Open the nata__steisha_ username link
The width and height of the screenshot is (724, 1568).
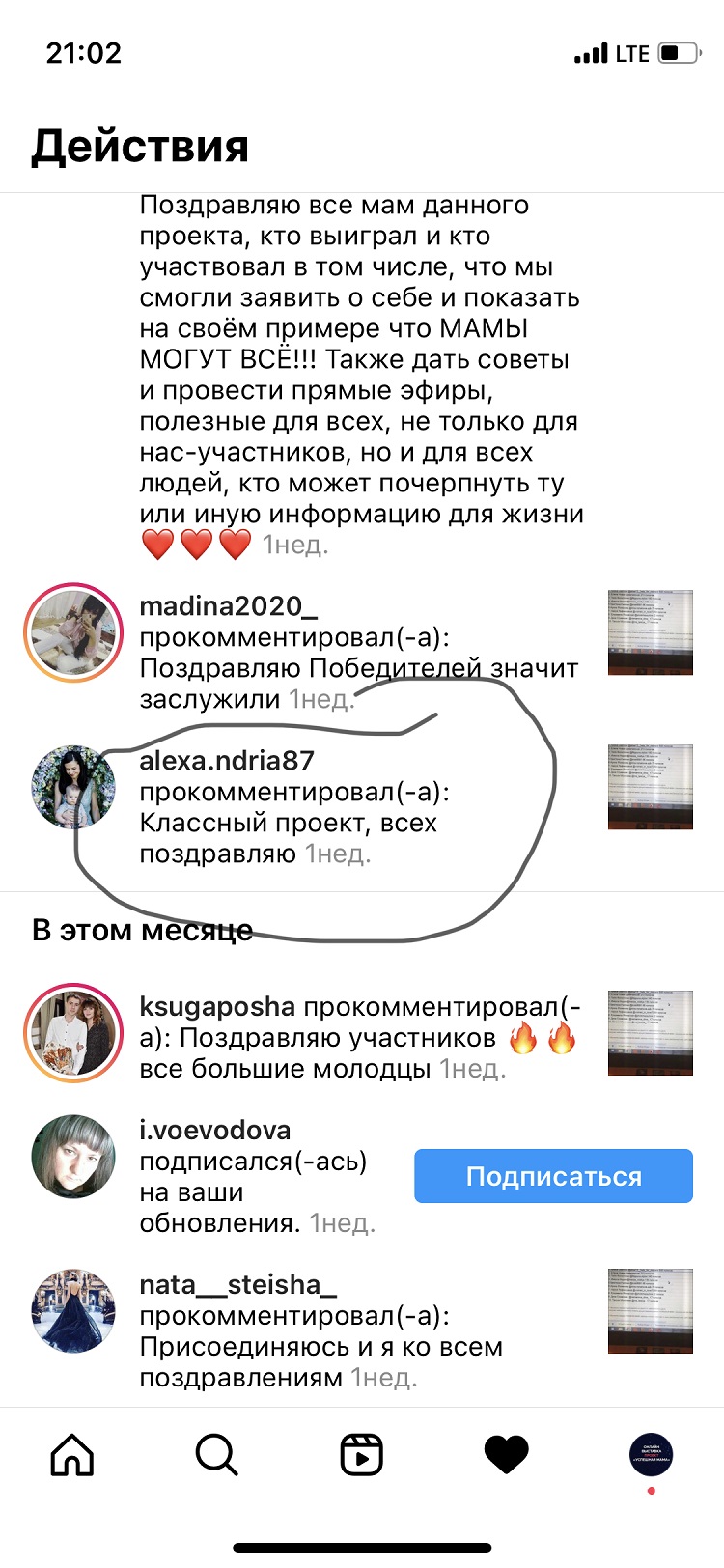[238, 1285]
